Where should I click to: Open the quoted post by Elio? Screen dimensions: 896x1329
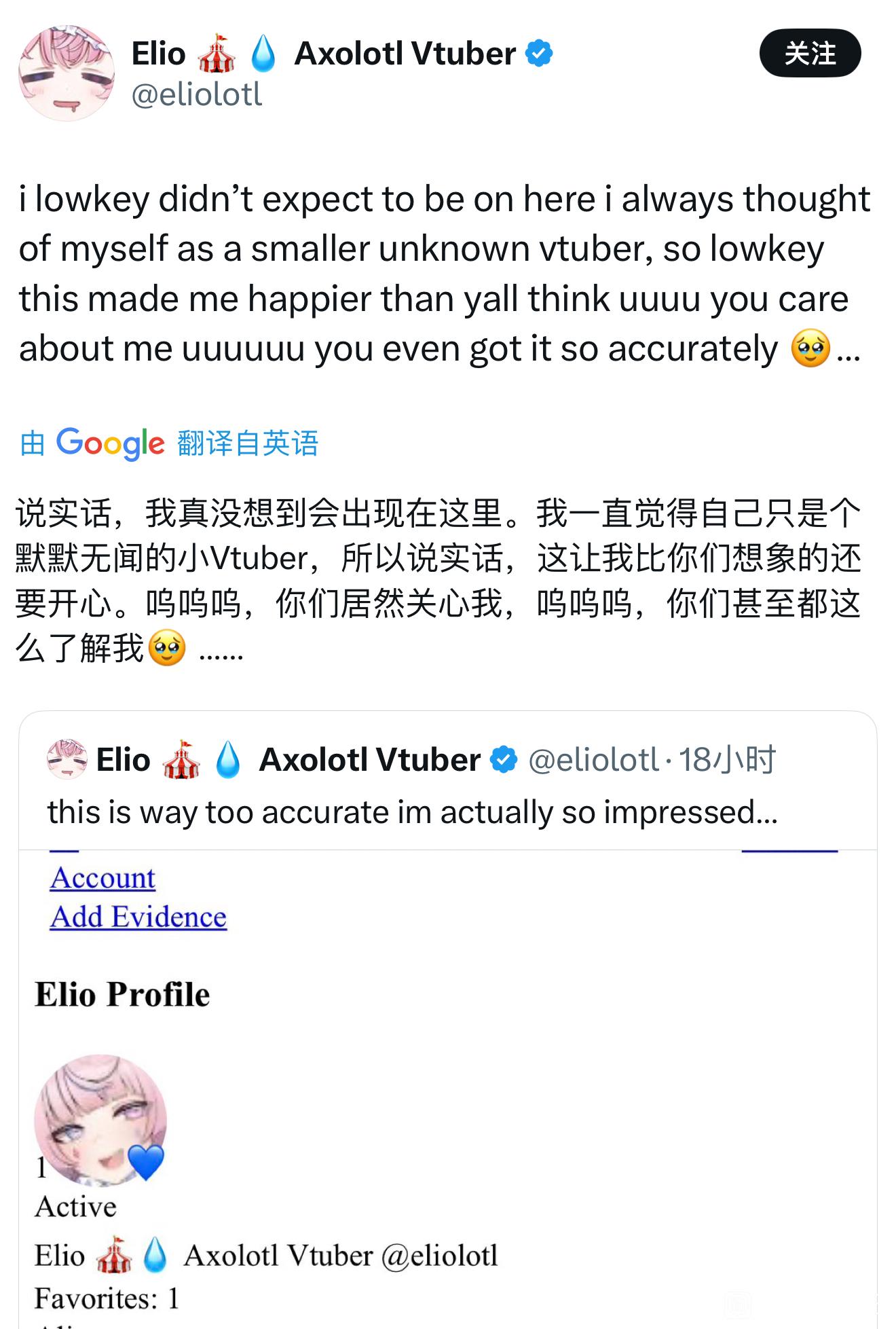point(448,781)
